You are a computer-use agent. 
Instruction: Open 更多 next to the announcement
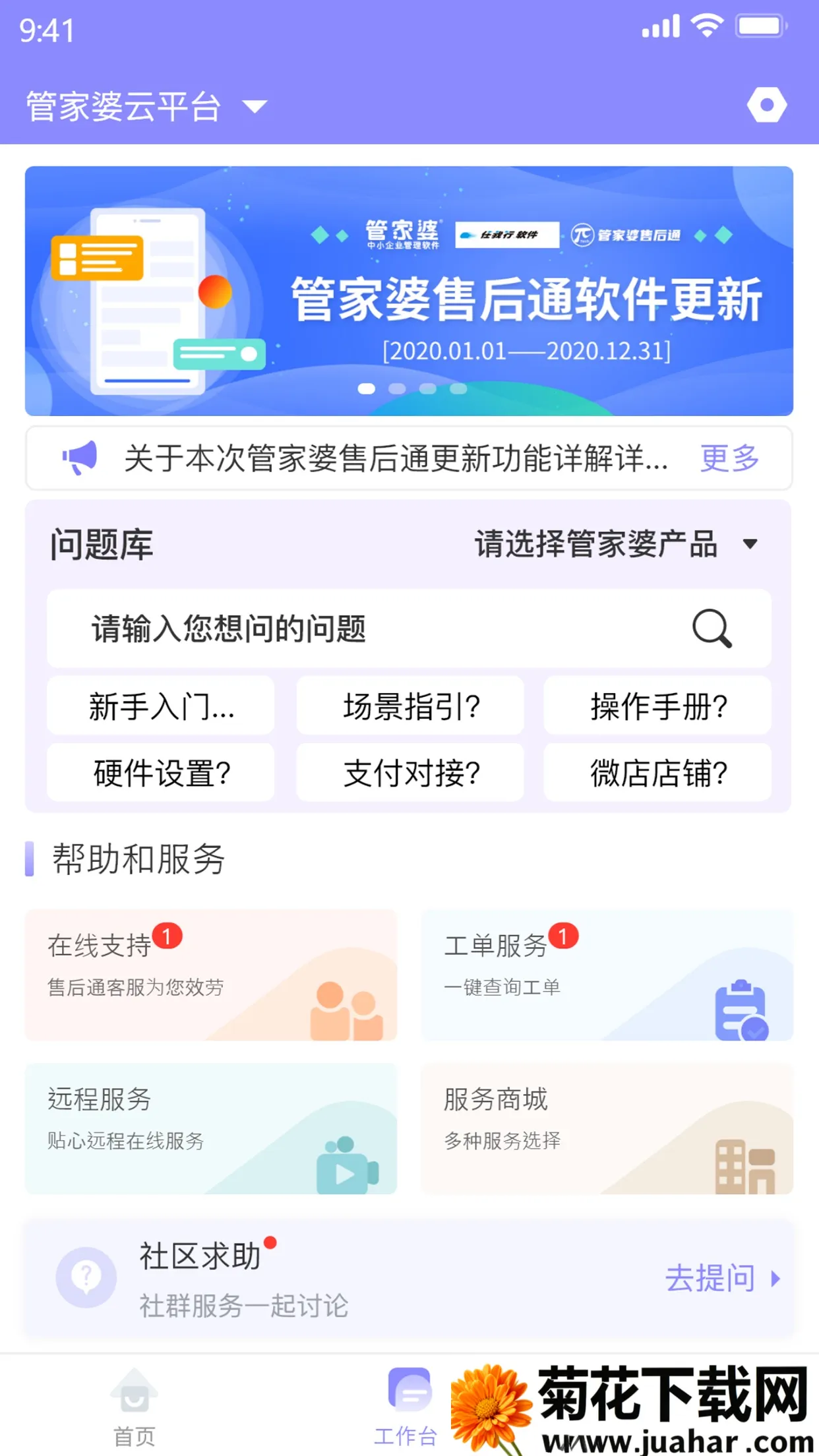coord(728,460)
